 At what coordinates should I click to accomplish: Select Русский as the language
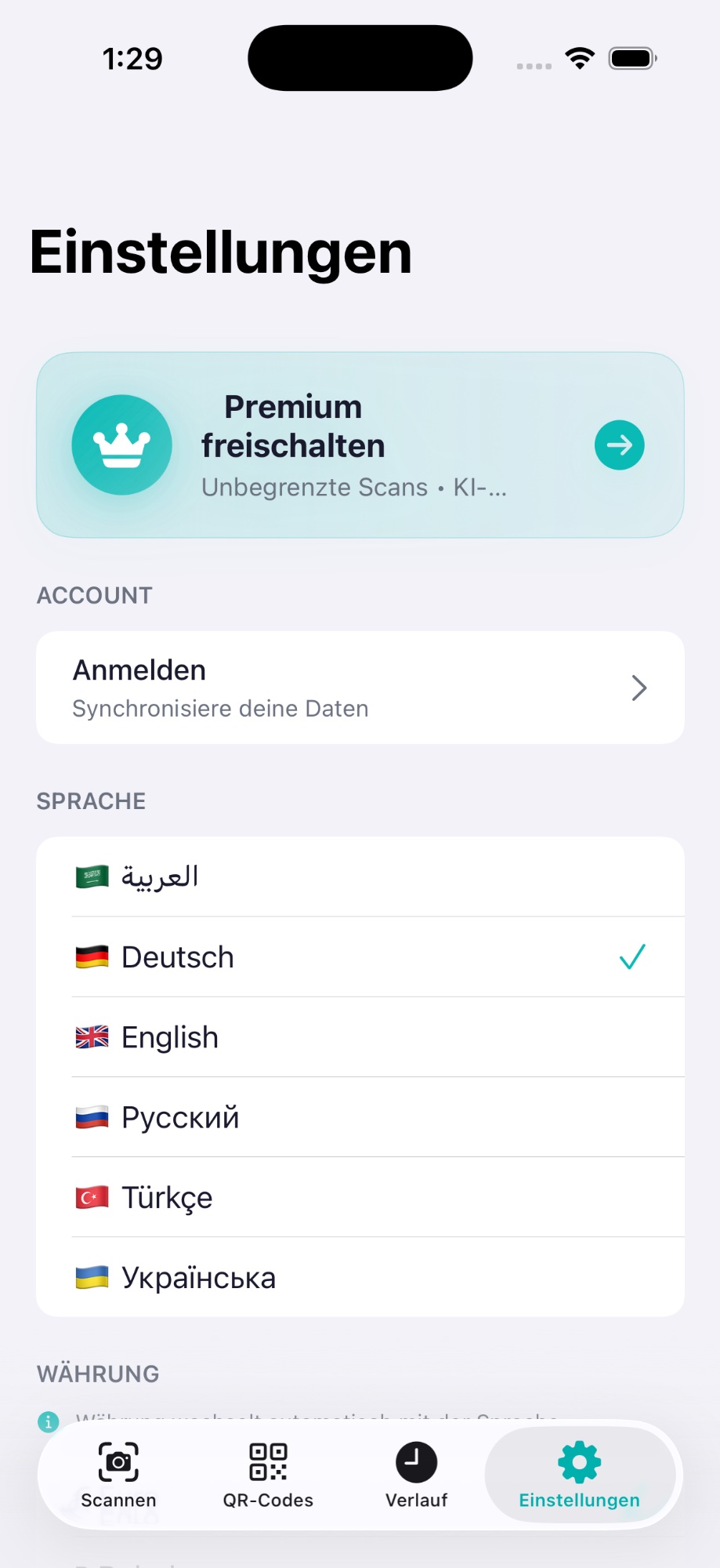pos(360,1117)
